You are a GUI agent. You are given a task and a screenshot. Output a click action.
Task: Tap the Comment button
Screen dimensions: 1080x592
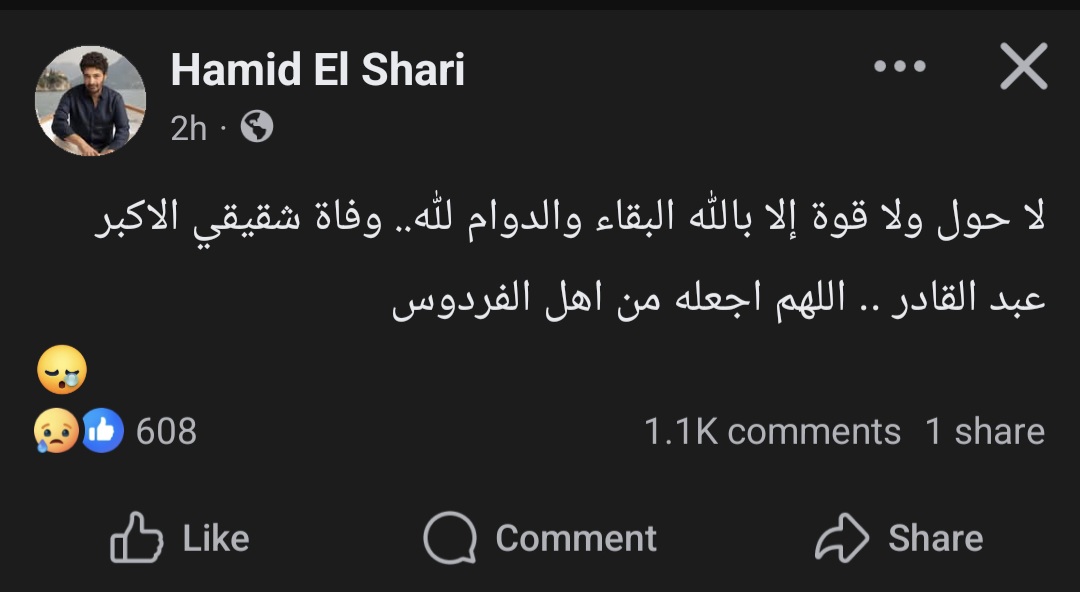[x=540, y=538]
